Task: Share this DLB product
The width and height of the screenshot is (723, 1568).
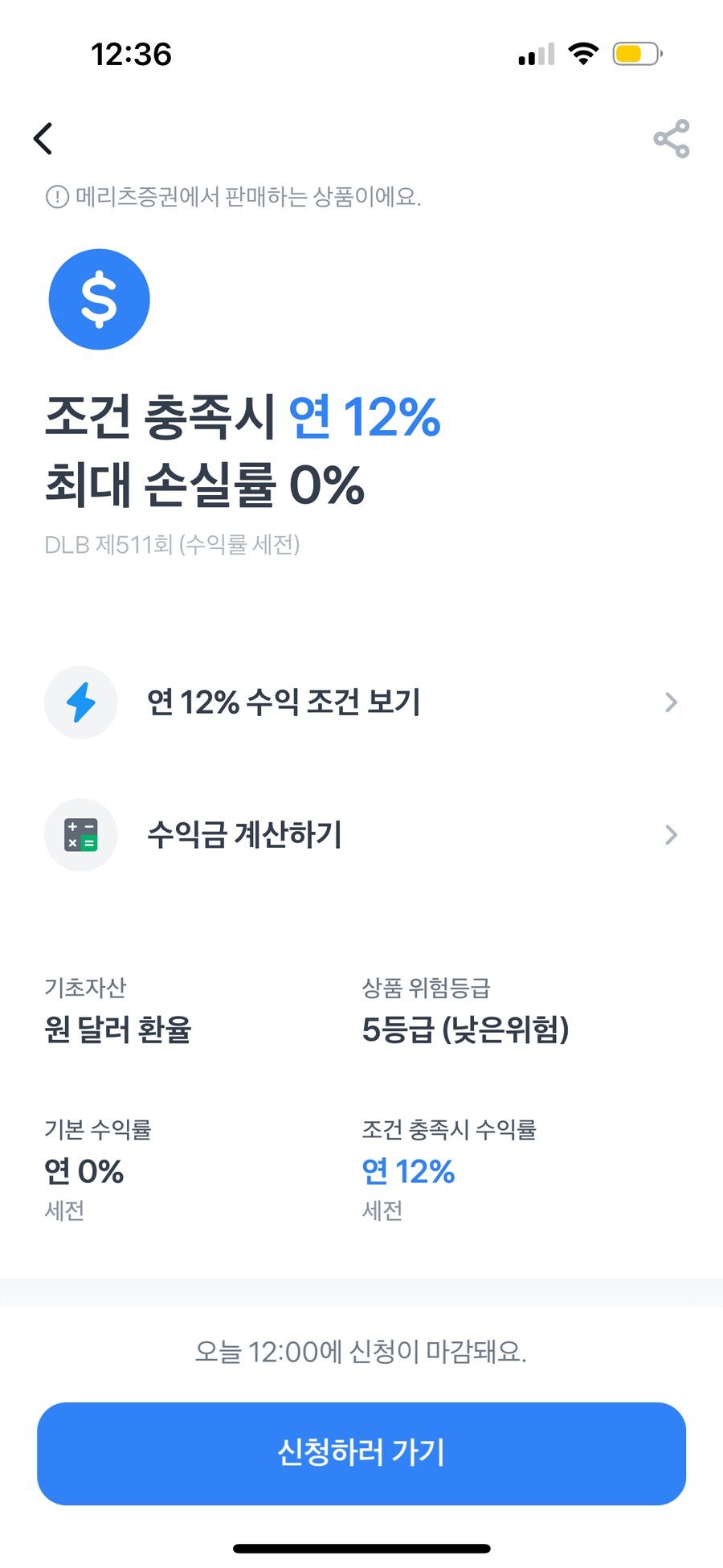Action: [x=671, y=139]
